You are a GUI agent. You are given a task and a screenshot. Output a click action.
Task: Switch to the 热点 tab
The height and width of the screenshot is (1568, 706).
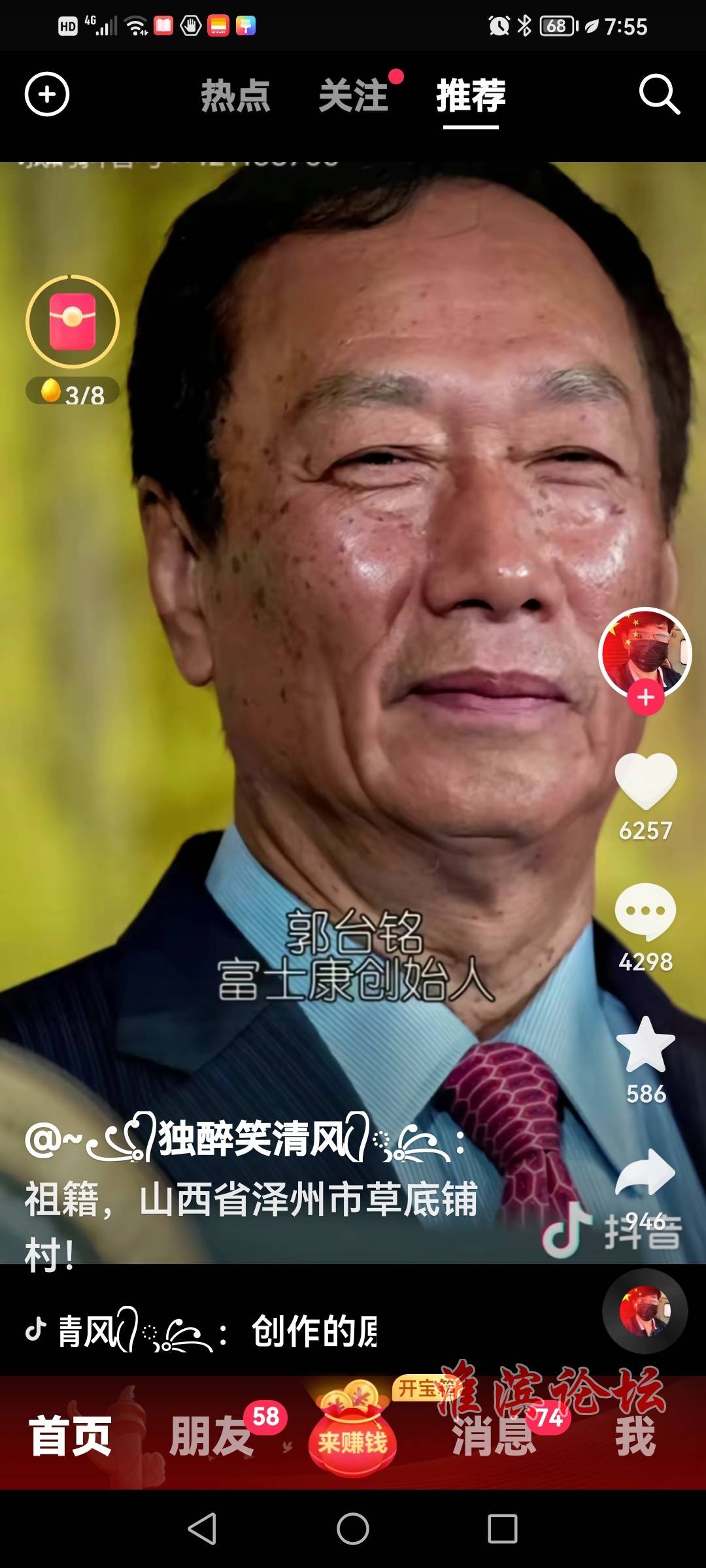tap(235, 96)
